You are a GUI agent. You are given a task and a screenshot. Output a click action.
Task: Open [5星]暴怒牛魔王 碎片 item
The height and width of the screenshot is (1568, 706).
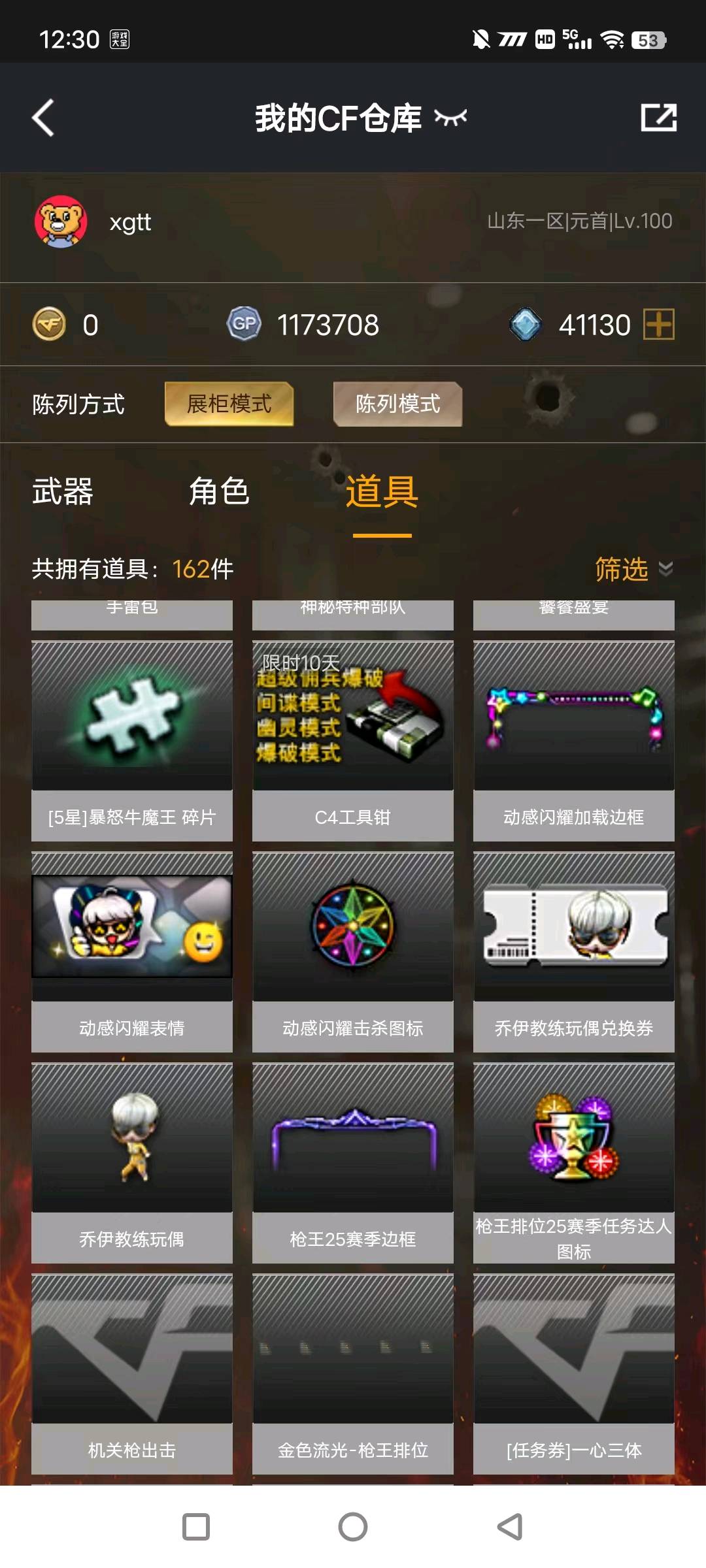[132, 741]
